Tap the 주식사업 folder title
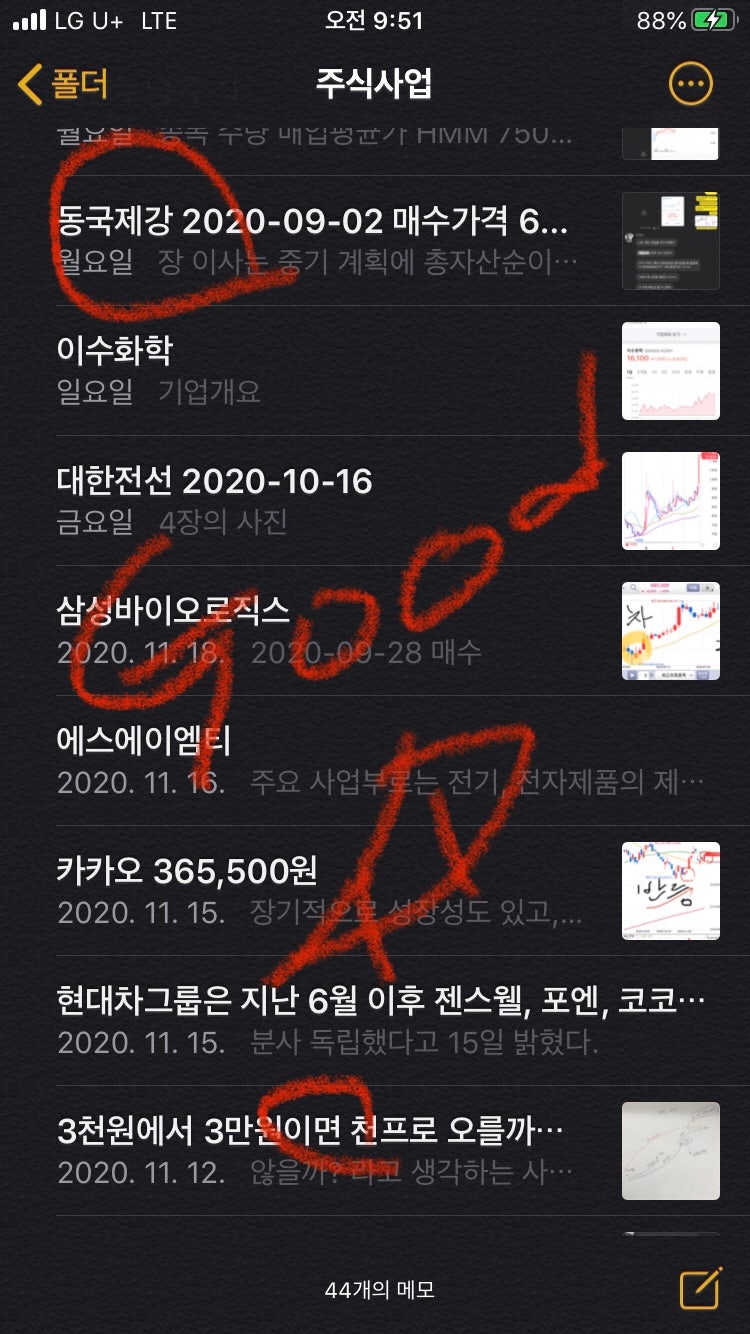 [375, 85]
